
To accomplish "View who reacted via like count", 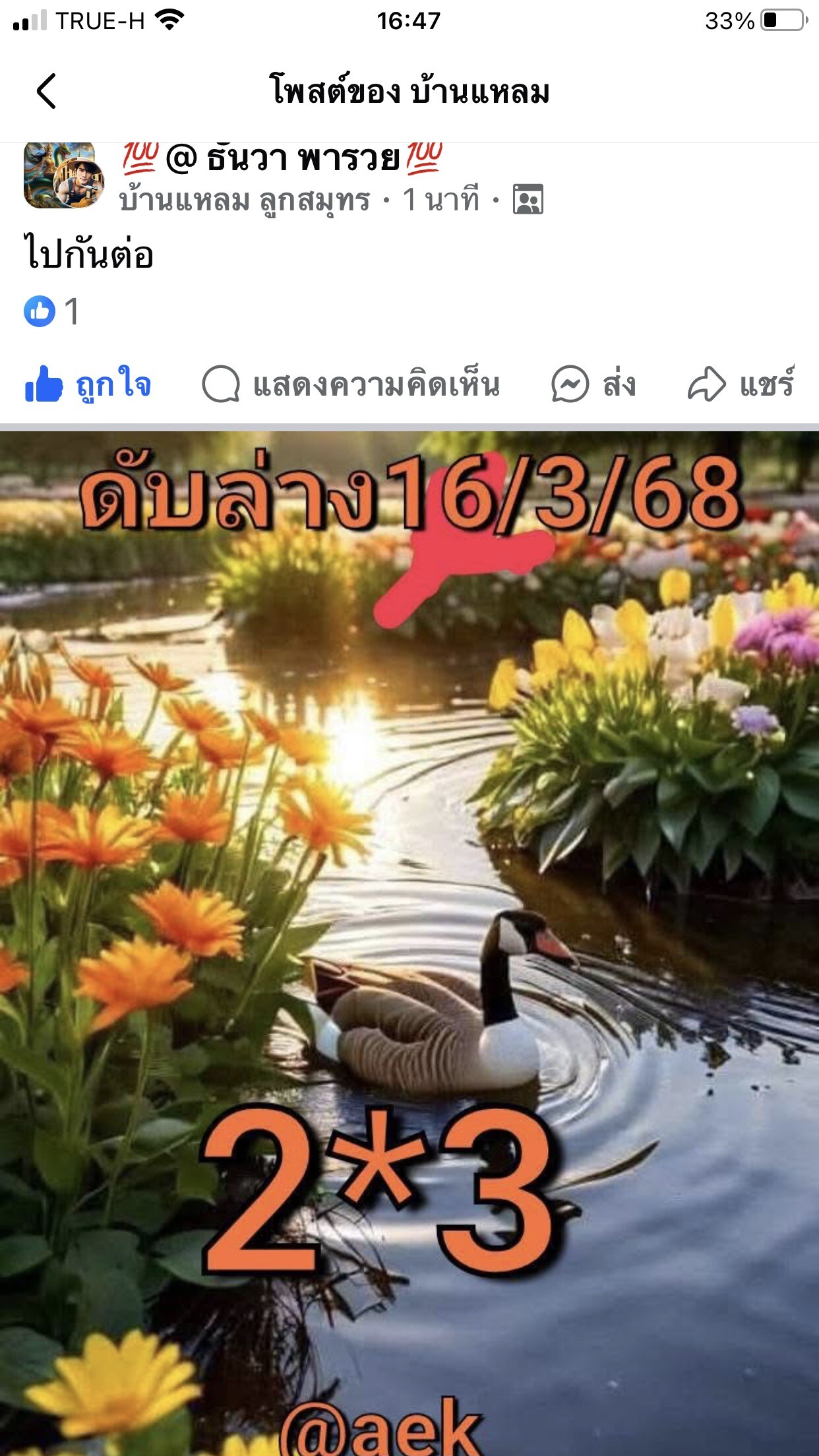I will click(51, 311).
